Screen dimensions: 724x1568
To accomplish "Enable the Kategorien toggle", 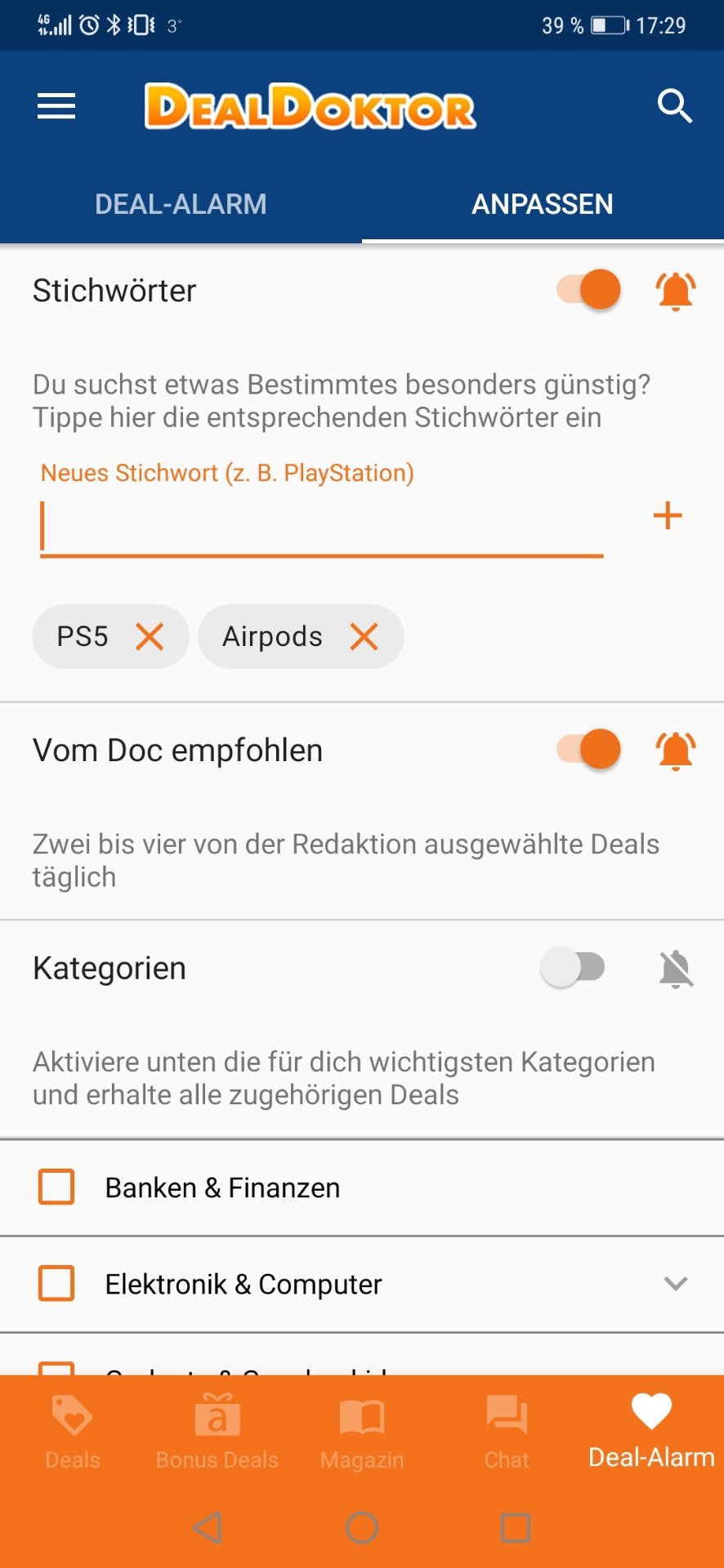I will 573,968.
